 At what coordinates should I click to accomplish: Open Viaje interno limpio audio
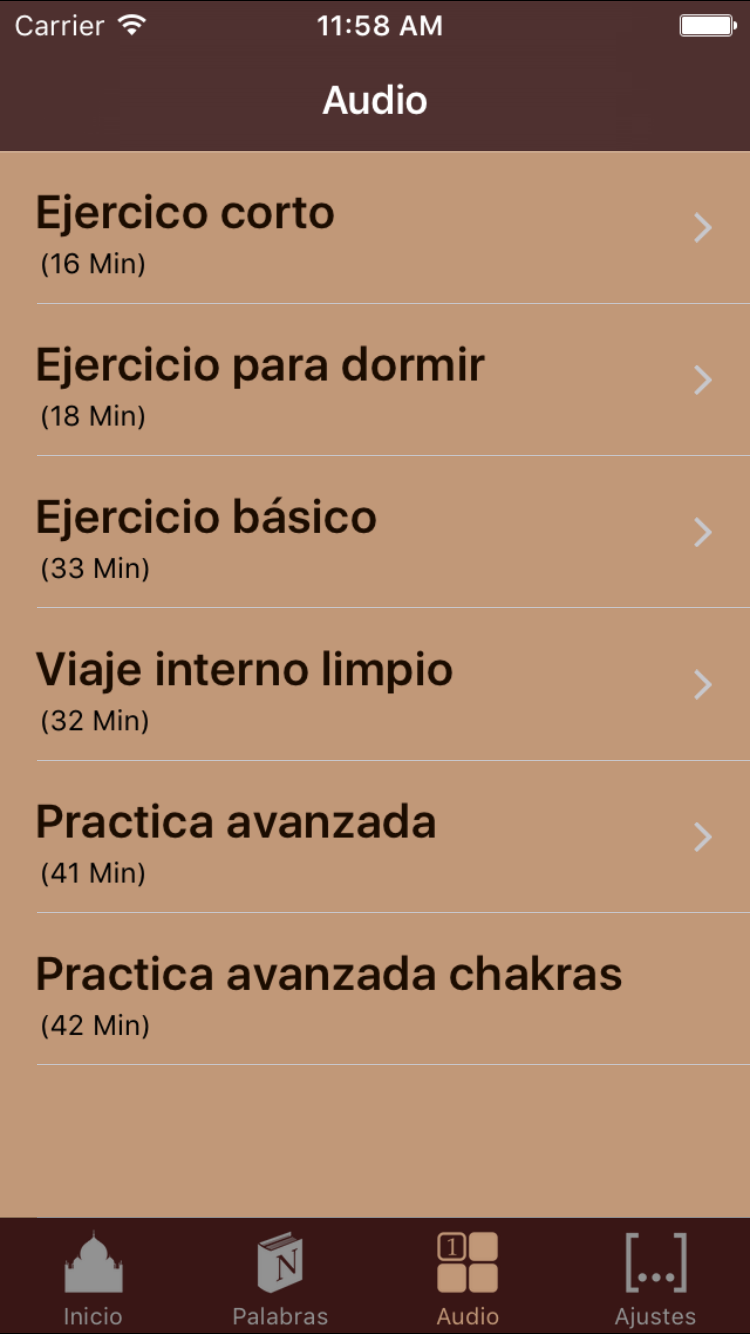click(375, 685)
